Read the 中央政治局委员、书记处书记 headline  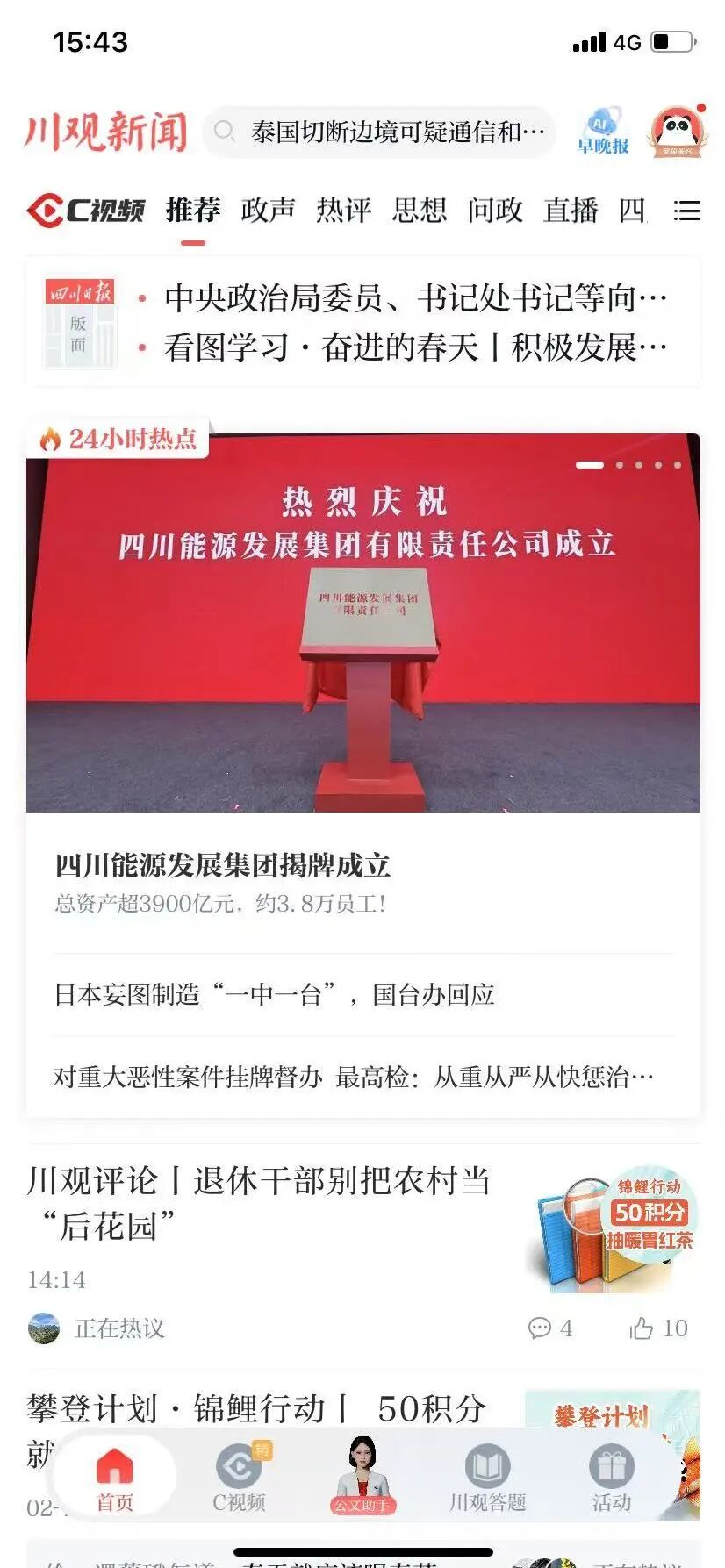tap(414, 298)
